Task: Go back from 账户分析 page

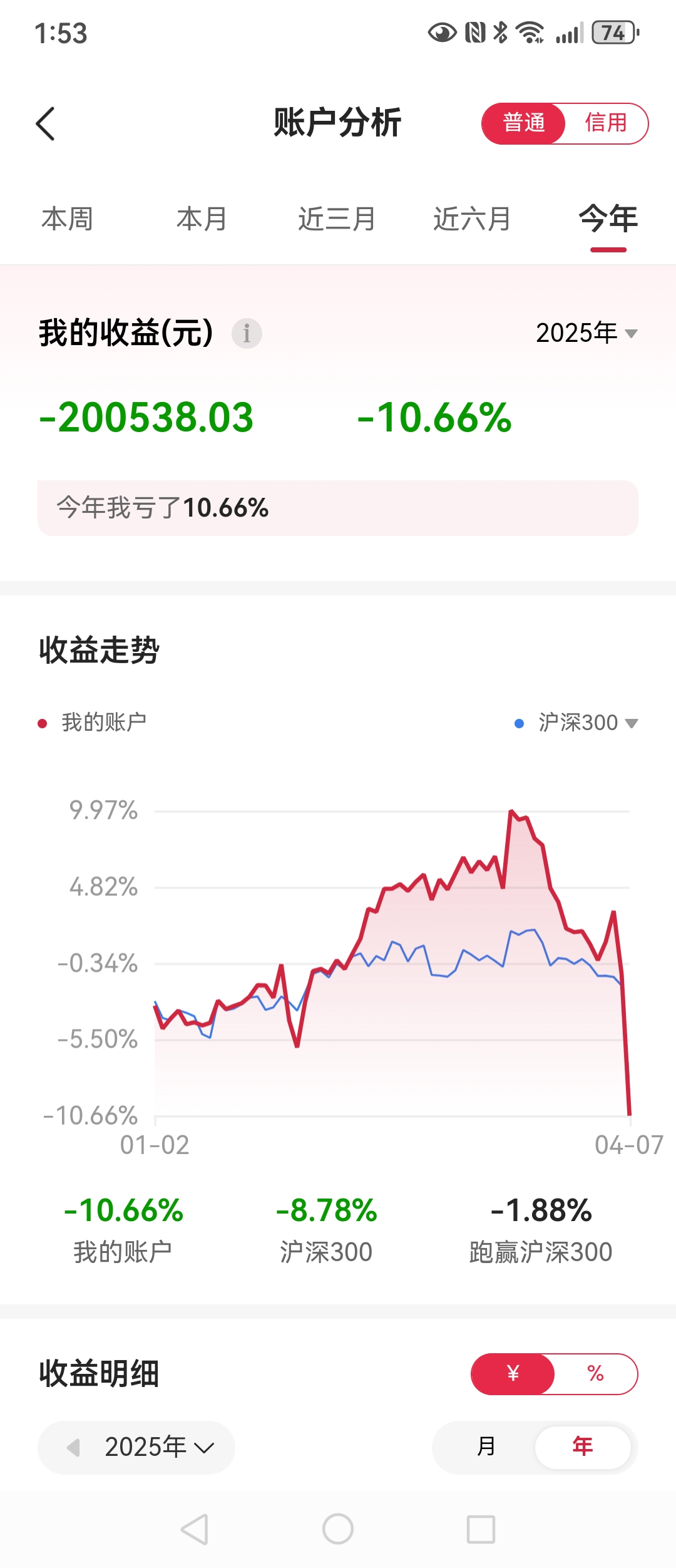Action: [46, 123]
